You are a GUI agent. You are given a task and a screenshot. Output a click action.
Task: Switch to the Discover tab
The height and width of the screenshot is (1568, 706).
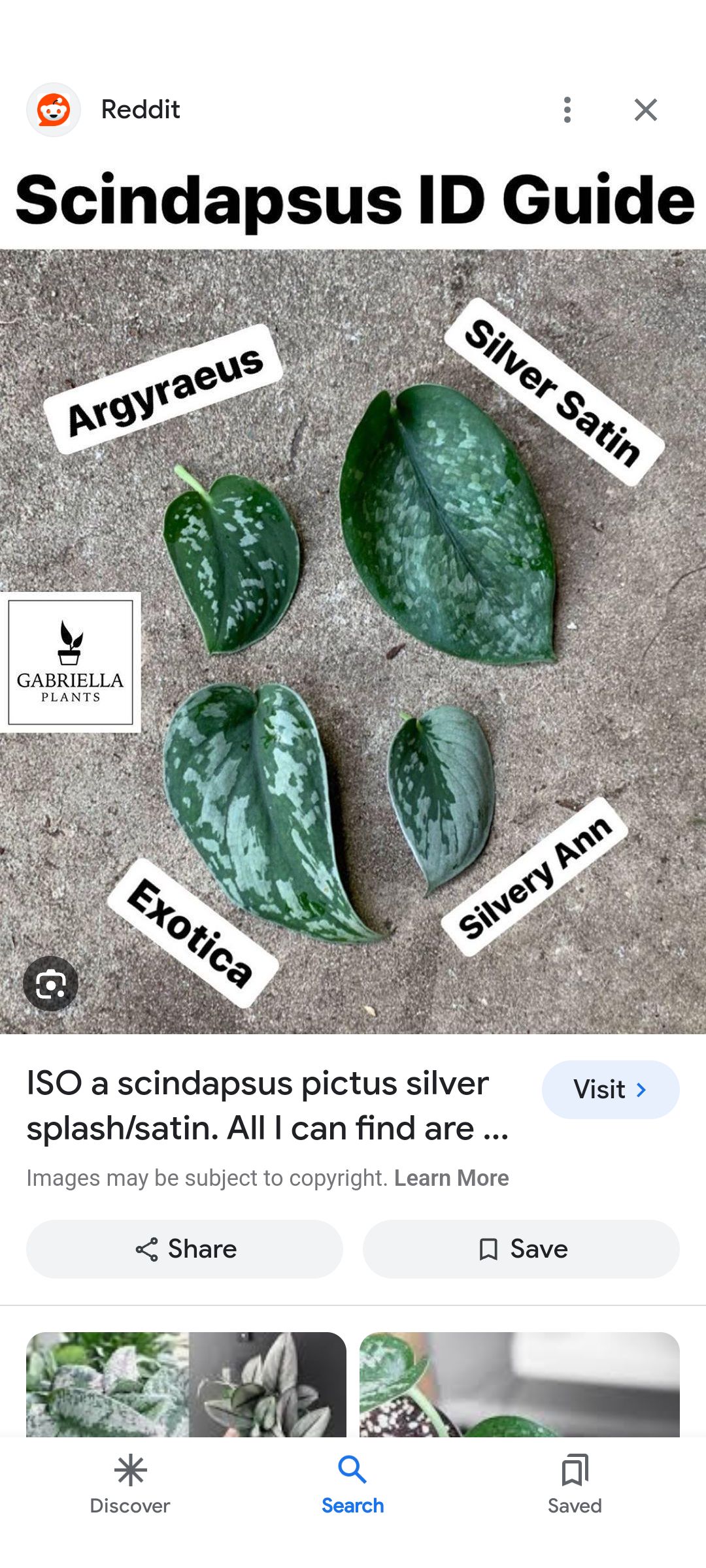tap(130, 1484)
